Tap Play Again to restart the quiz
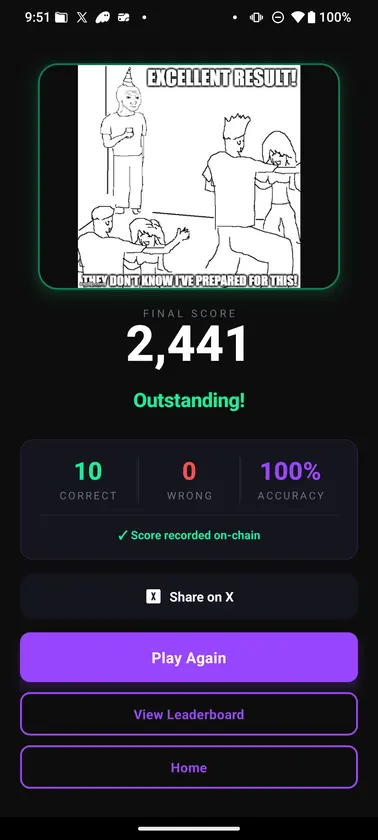The width and height of the screenshot is (378, 840). pos(189,657)
